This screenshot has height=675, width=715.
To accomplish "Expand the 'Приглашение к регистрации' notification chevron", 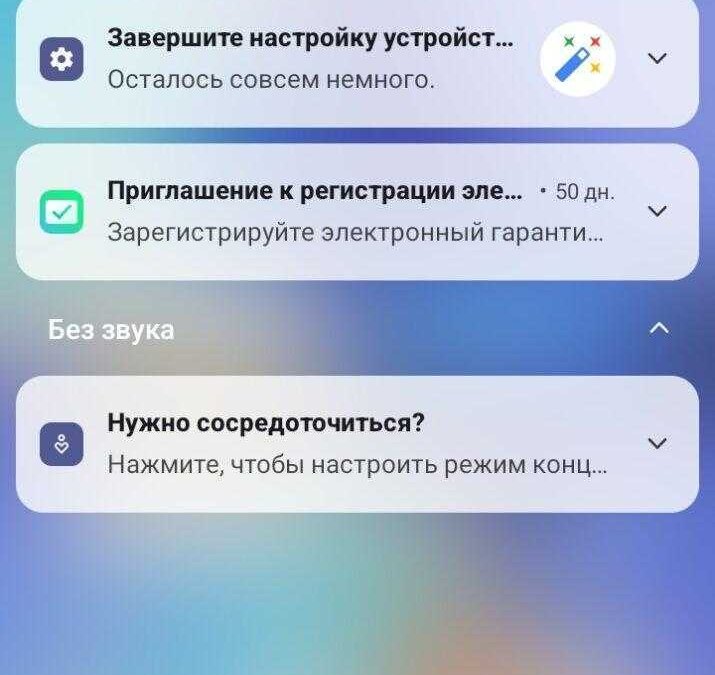I will point(657,211).
